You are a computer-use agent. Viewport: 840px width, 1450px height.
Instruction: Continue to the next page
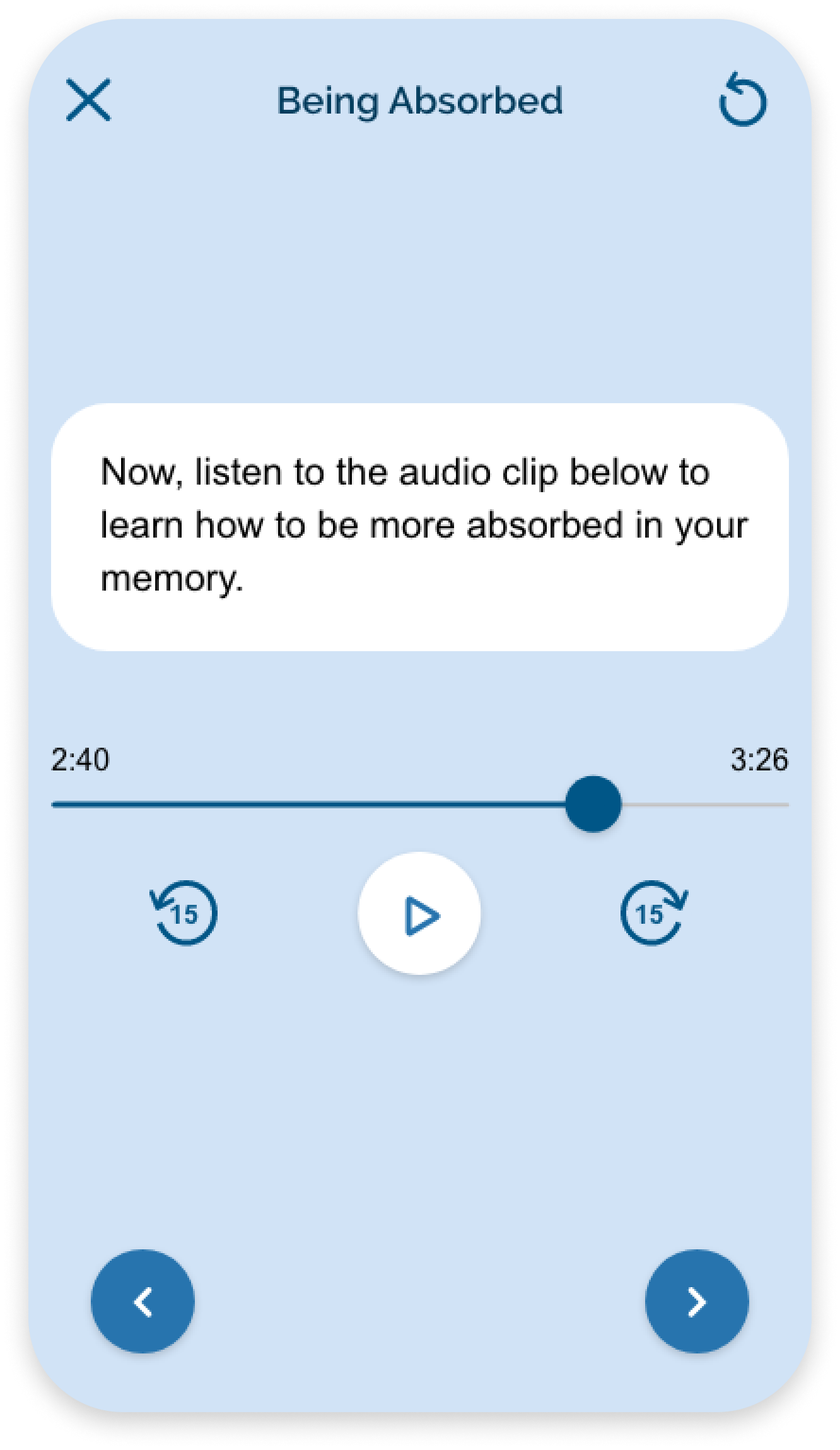coord(697,1301)
